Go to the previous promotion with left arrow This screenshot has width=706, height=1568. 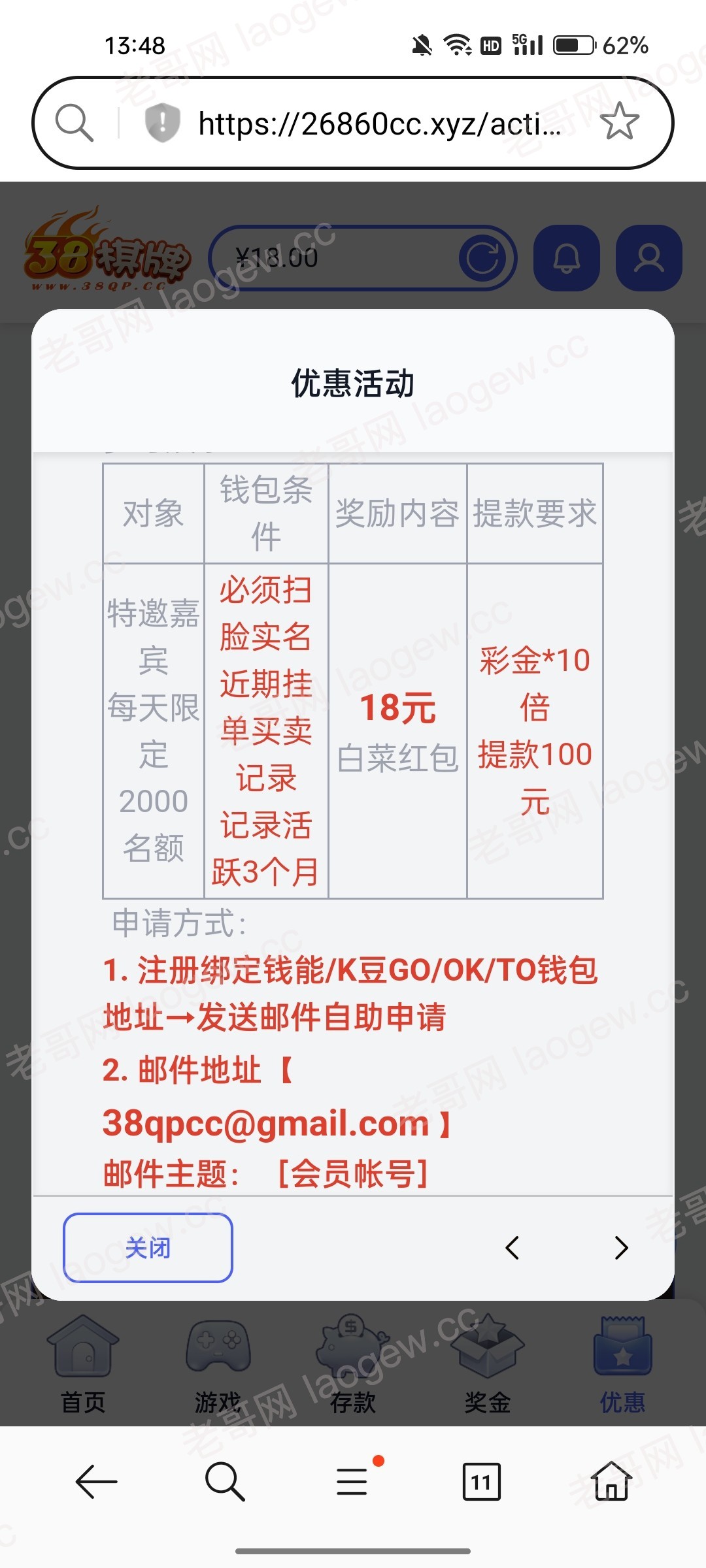513,1248
